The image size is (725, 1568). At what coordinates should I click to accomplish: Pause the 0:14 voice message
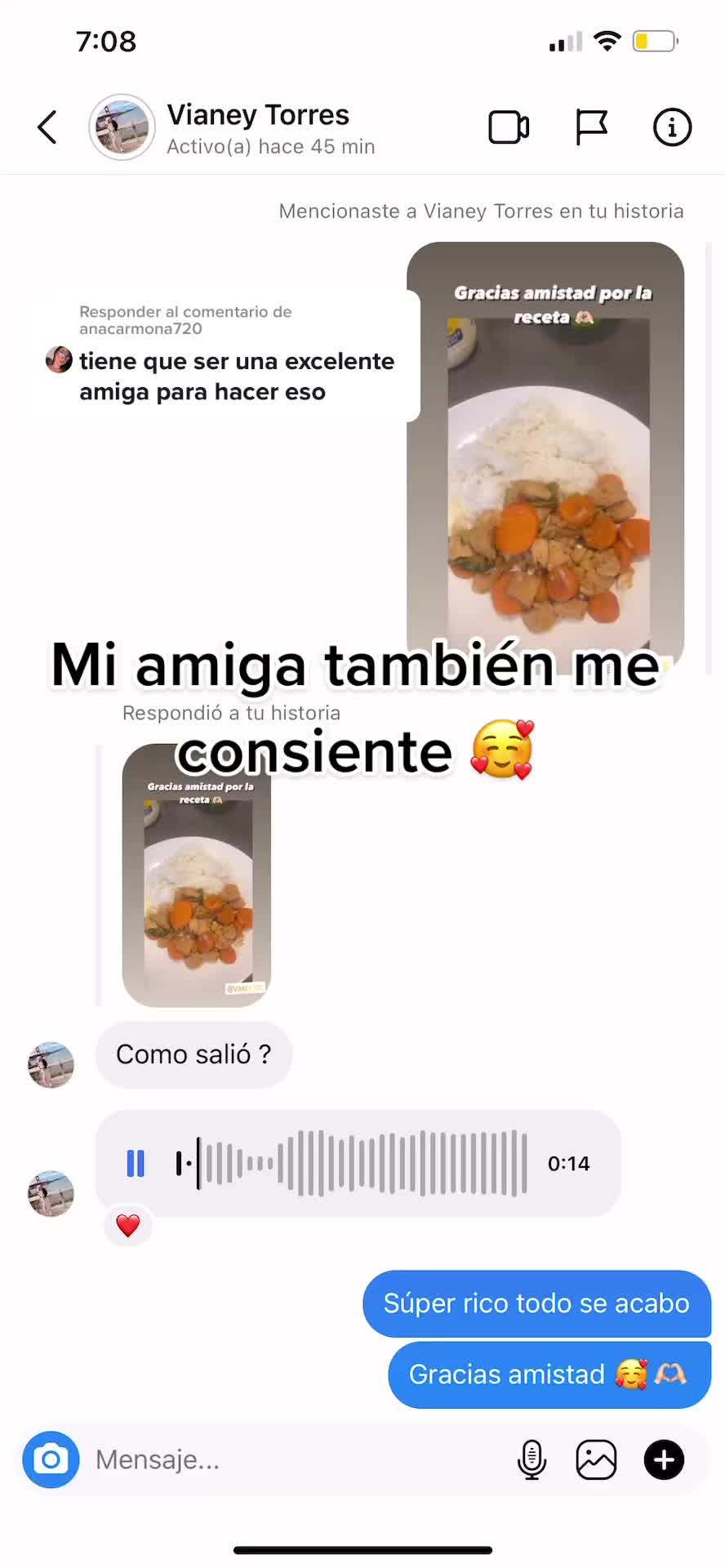click(x=136, y=1163)
